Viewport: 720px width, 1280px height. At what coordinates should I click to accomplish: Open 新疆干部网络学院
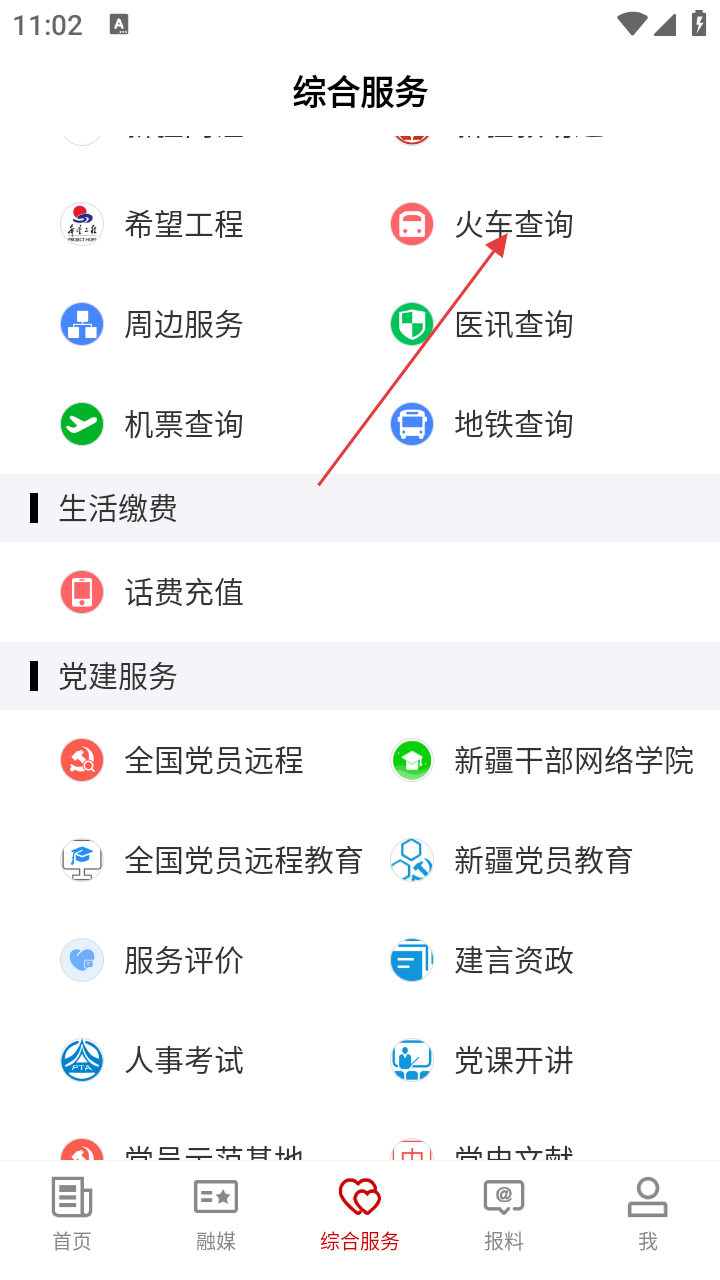[542, 760]
